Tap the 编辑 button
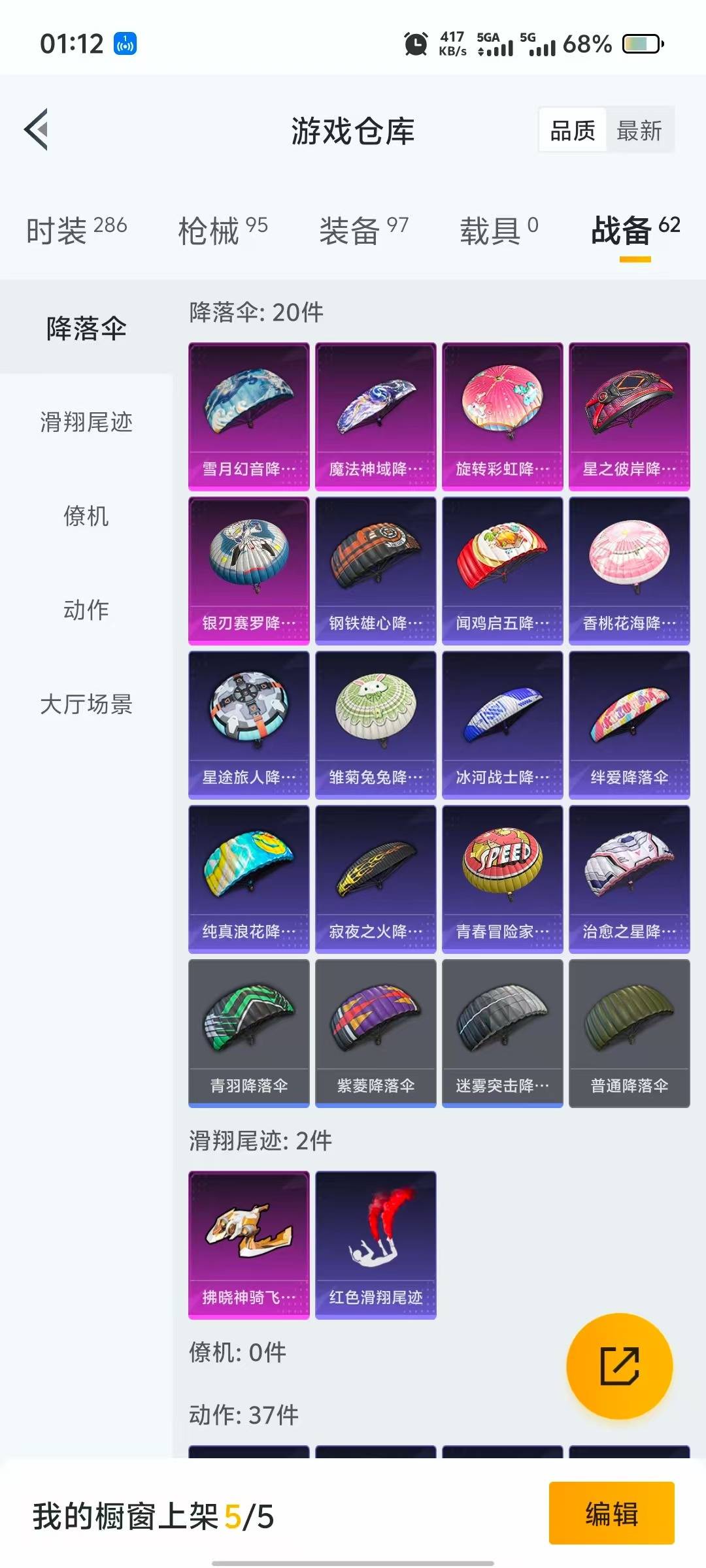Viewport: 706px width, 1568px height. tap(612, 1513)
